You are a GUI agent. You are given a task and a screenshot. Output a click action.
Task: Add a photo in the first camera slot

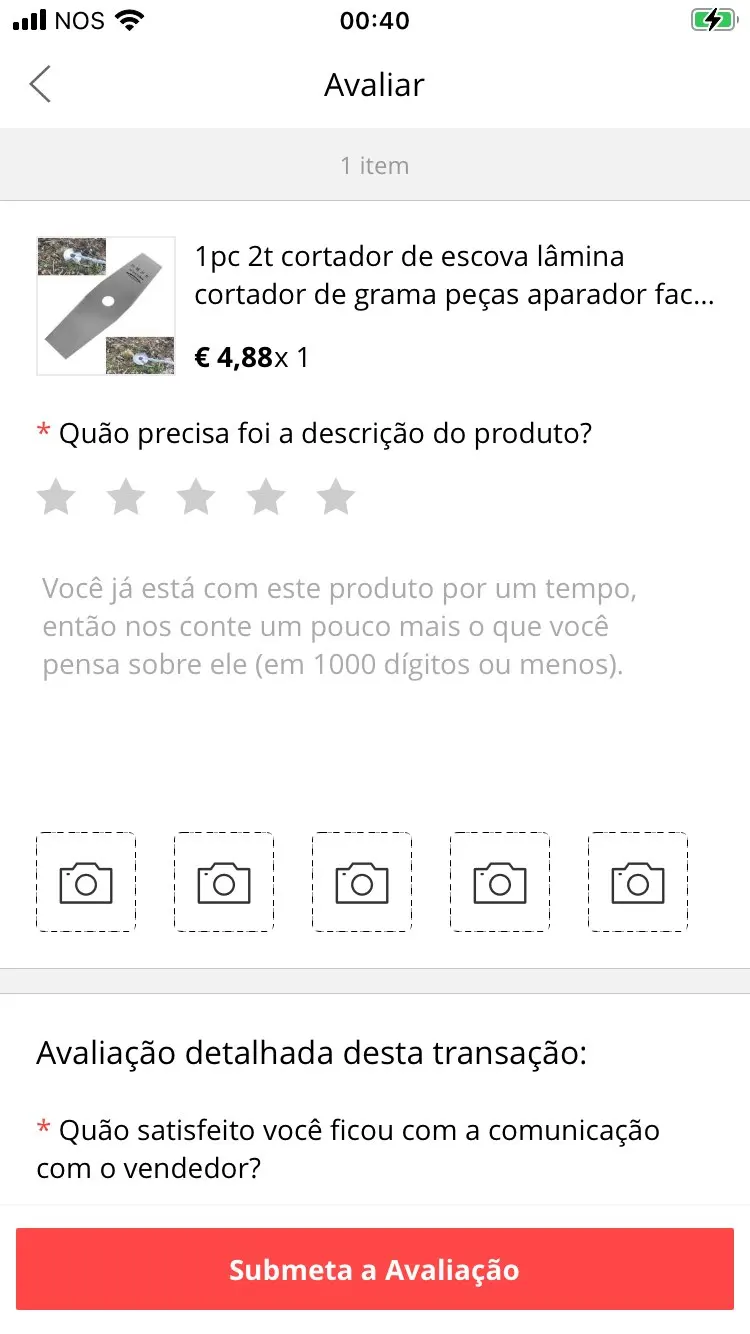(86, 882)
